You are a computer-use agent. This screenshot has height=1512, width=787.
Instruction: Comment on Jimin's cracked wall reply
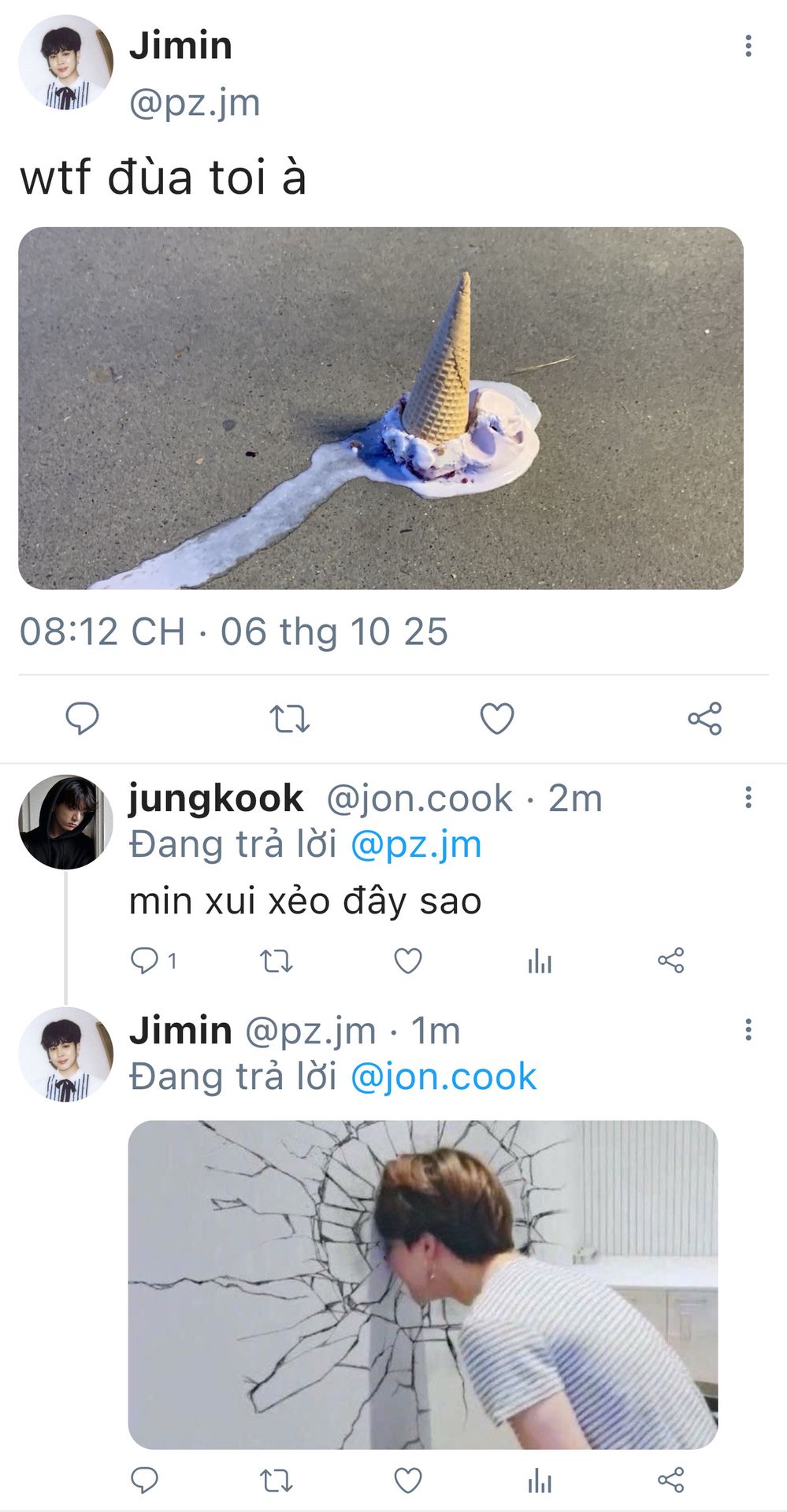[x=145, y=1481]
